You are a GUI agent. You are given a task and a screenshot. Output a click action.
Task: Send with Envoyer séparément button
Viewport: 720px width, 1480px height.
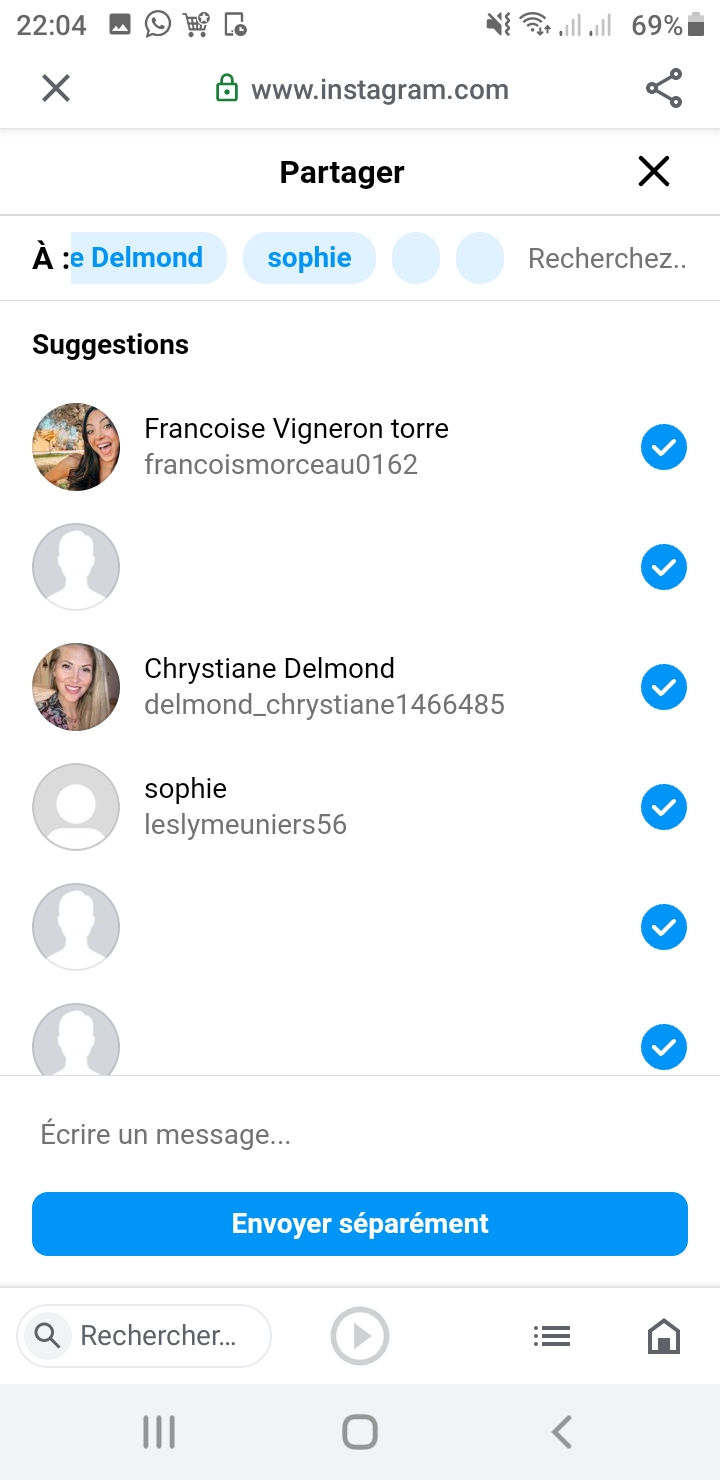click(x=360, y=1224)
